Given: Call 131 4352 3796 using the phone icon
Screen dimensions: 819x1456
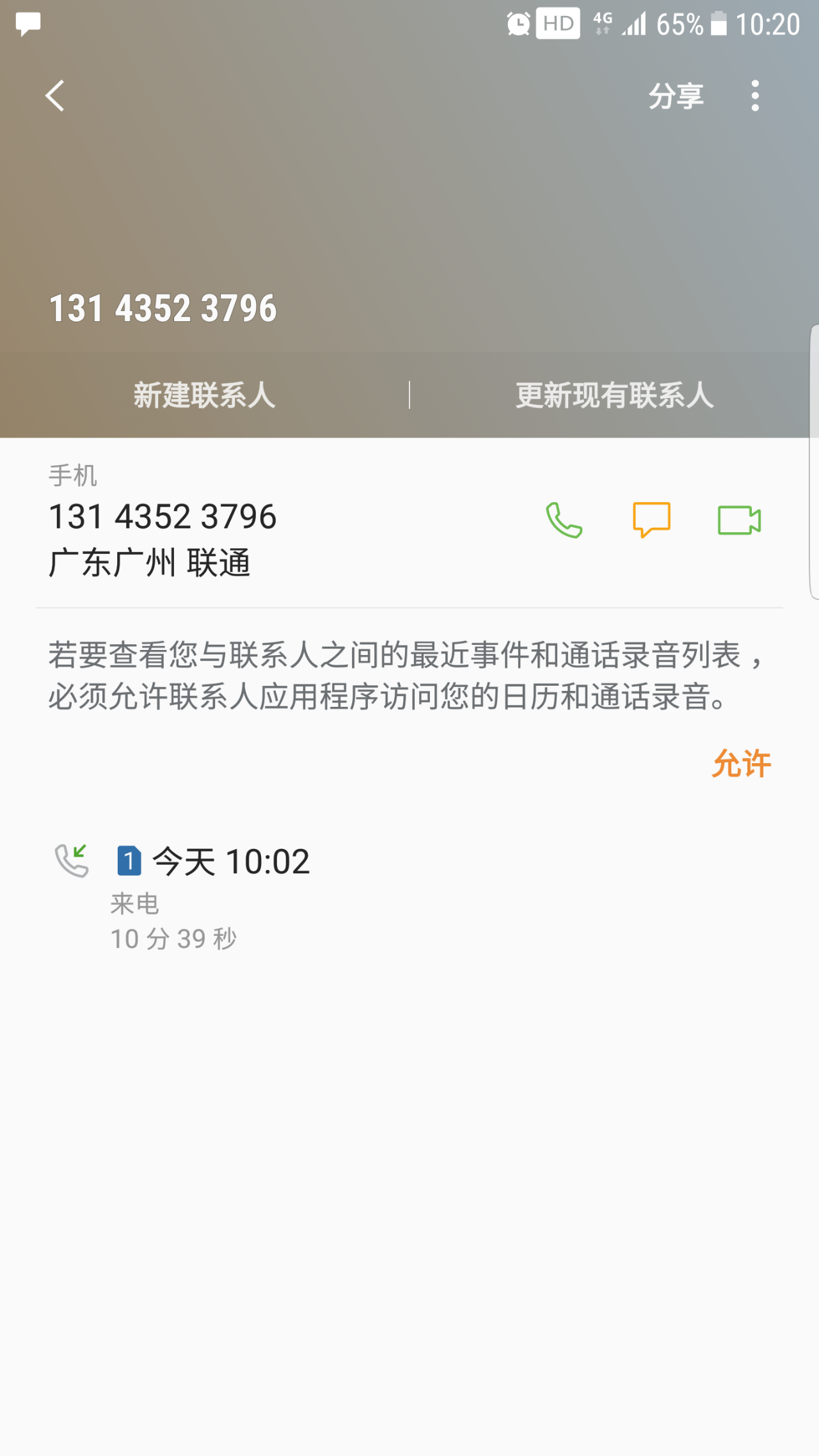Looking at the screenshot, I should pos(564,519).
